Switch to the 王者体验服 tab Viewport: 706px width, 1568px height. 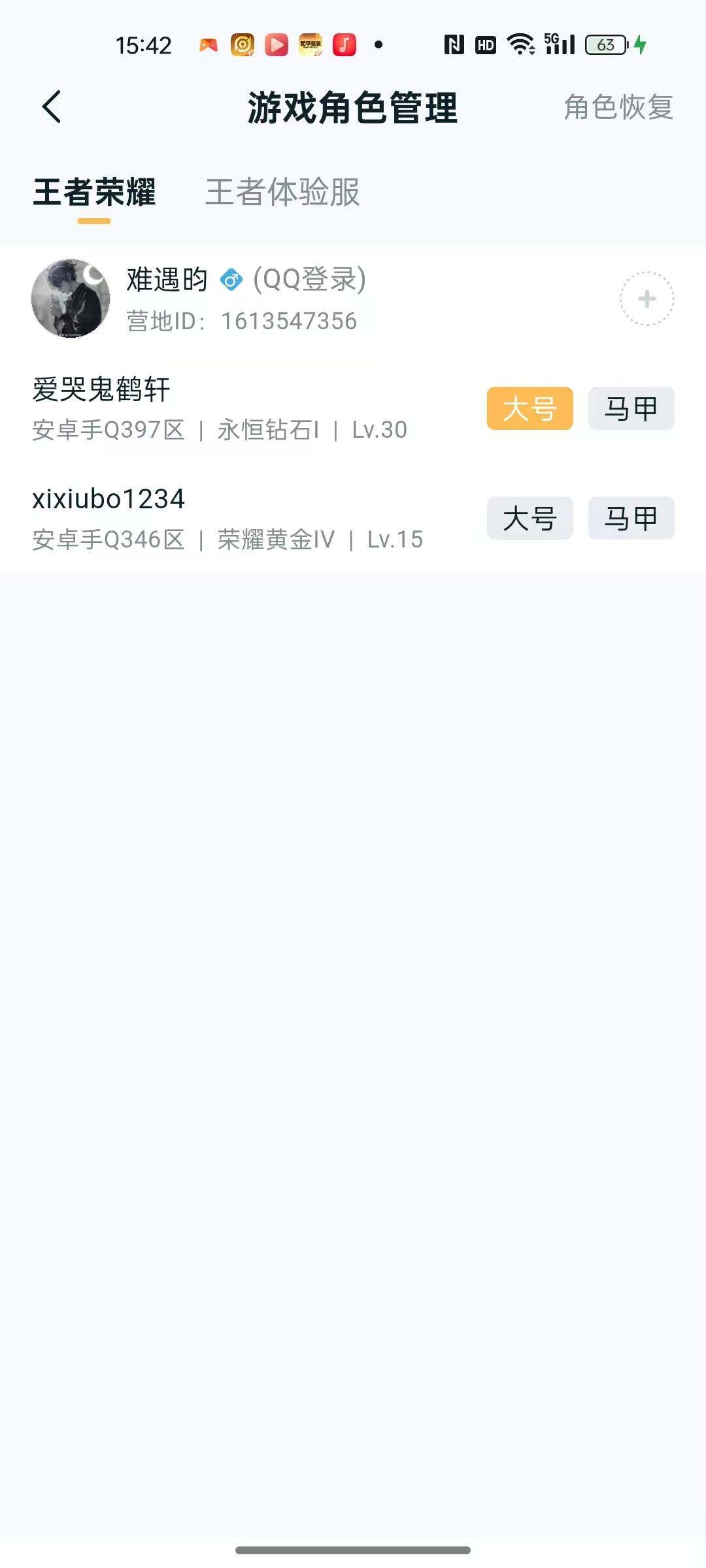(282, 193)
